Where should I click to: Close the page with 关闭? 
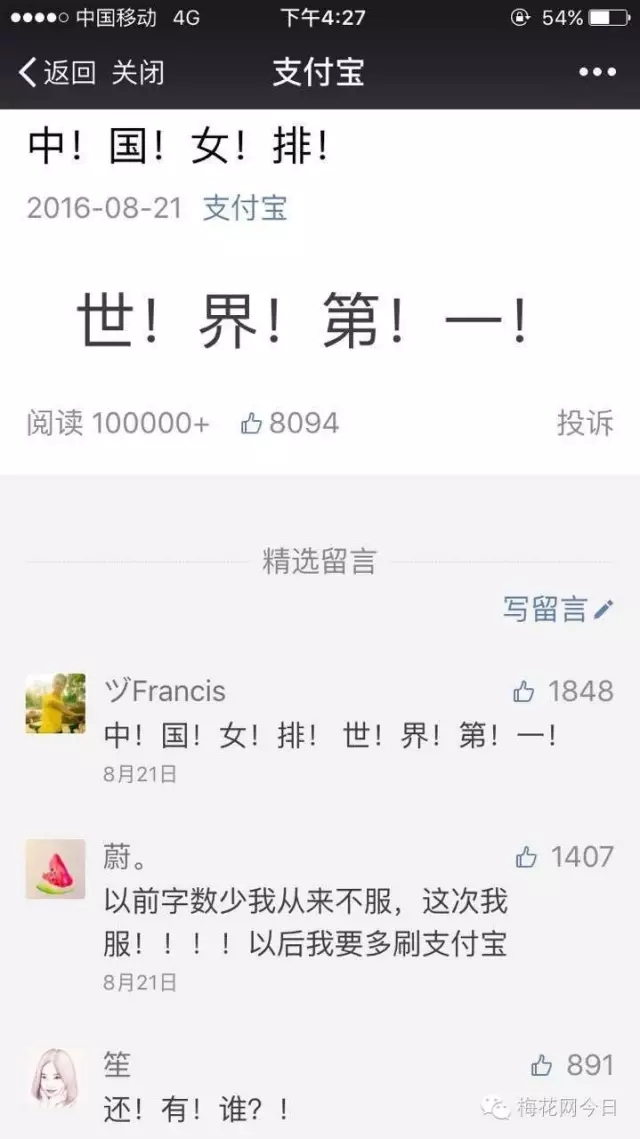pos(137,72)
